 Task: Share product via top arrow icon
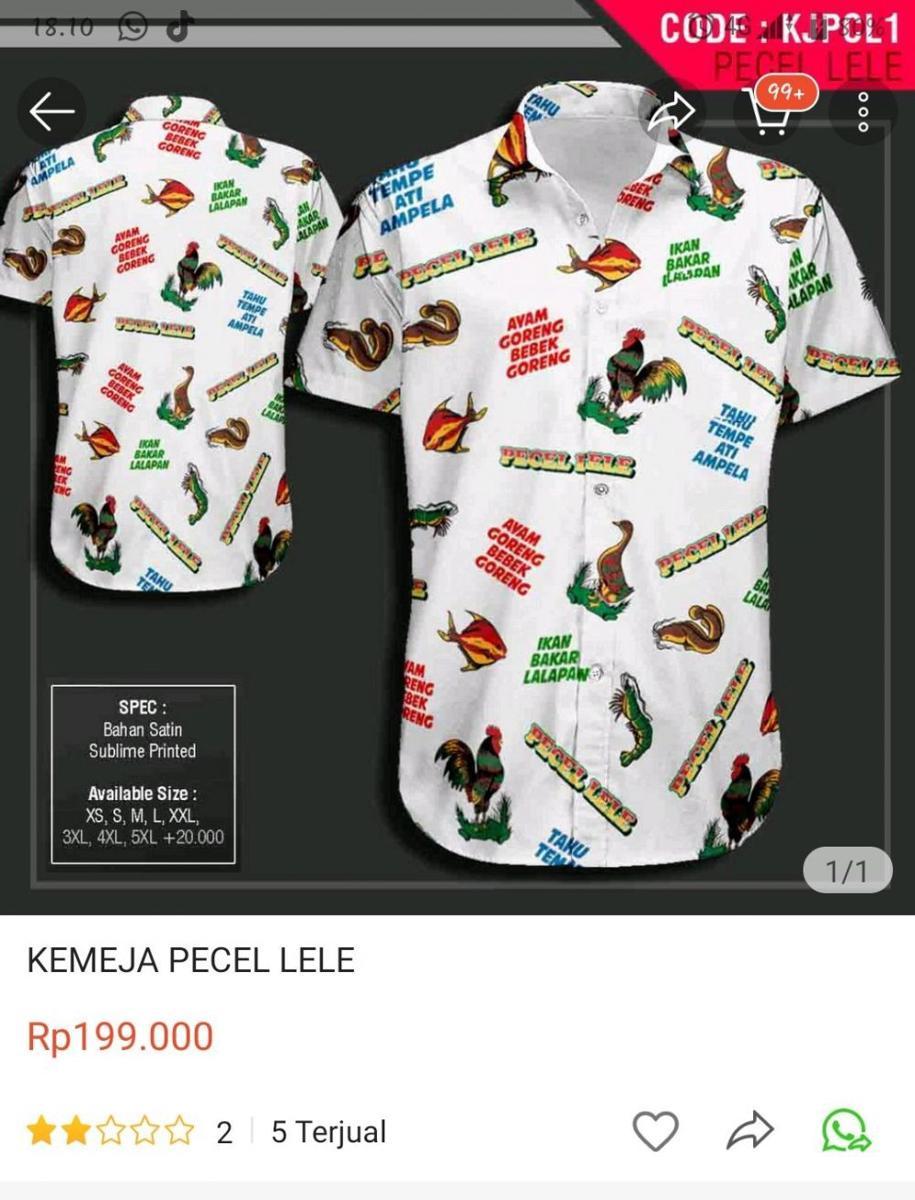coord(671,112)
